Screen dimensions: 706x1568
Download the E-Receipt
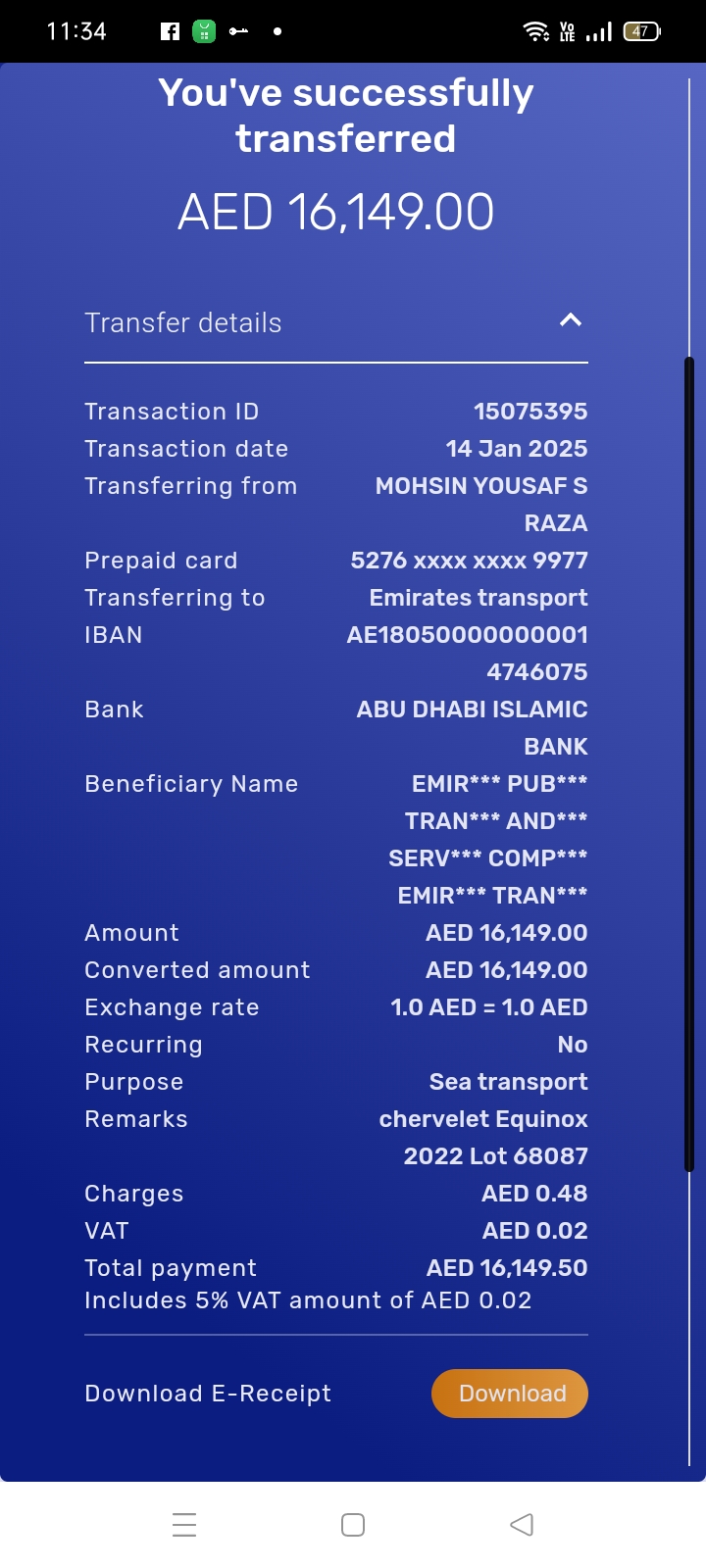point(510,1394)
